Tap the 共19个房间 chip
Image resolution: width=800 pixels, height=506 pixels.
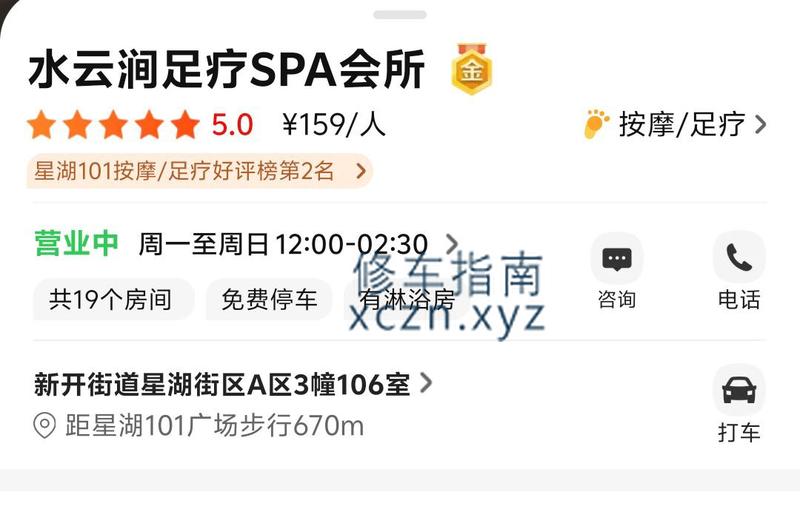click(x=110, y=299)
